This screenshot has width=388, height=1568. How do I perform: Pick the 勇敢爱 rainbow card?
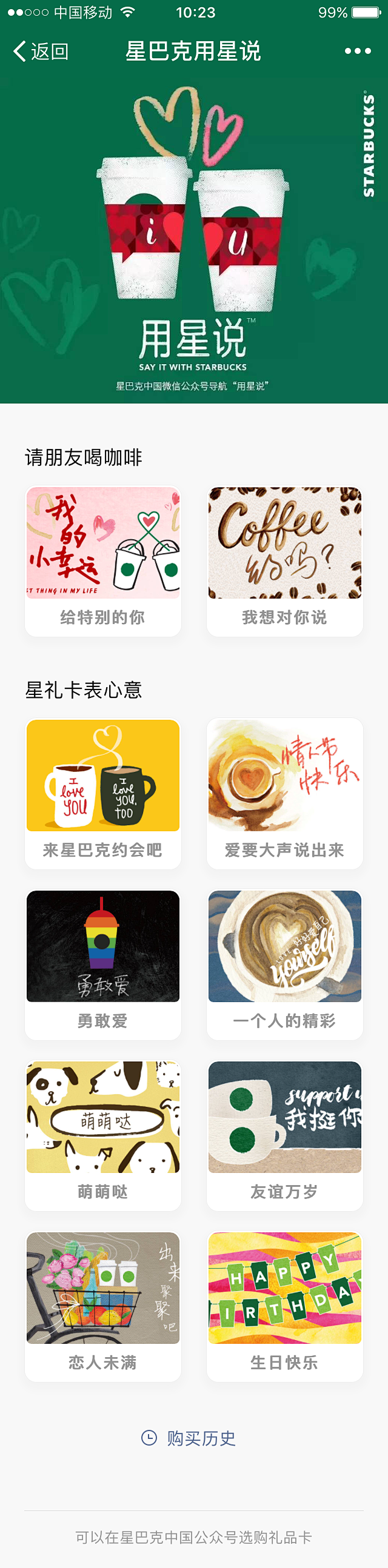click(103, 964)
